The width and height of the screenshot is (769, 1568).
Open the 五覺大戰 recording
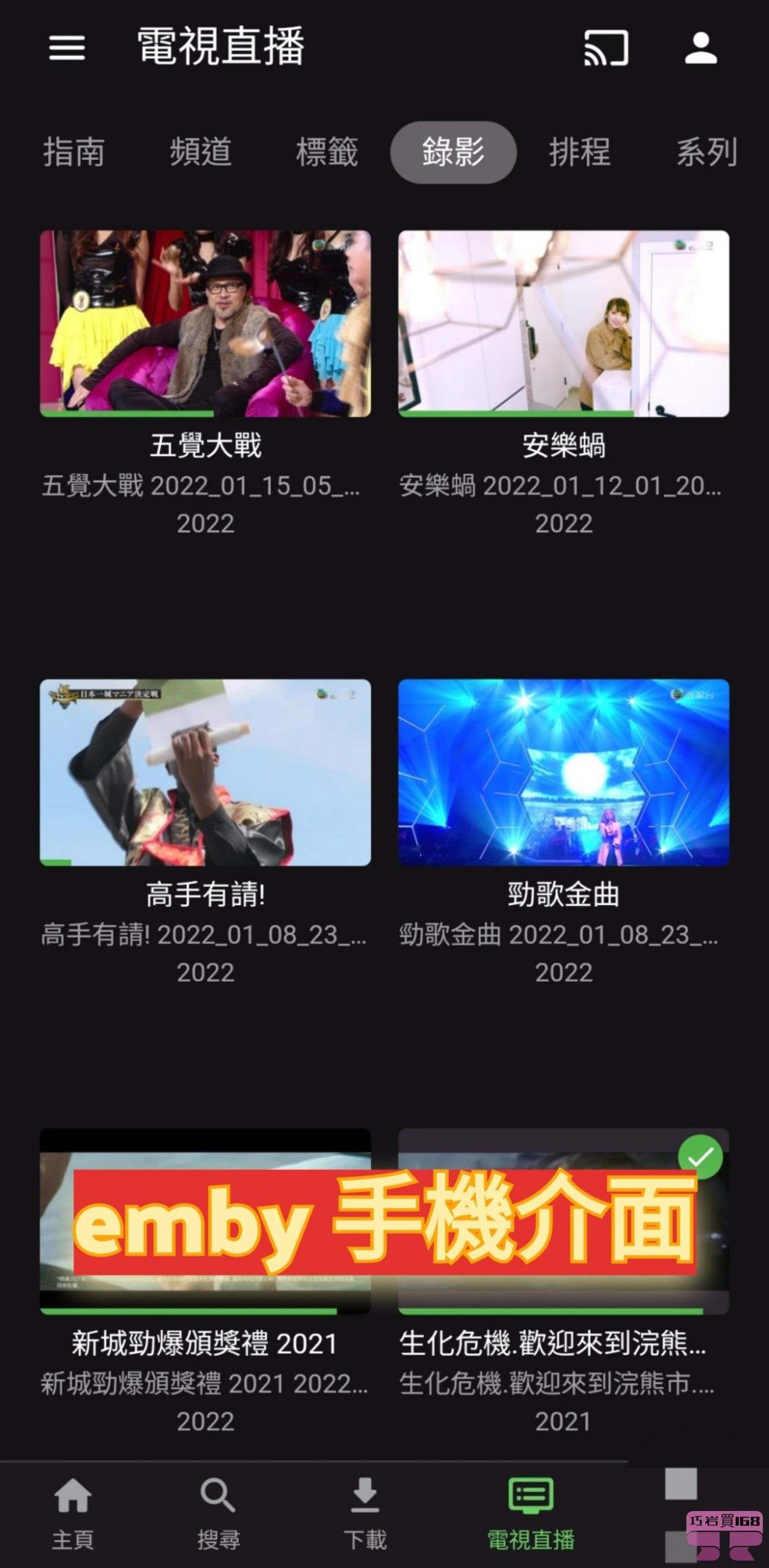click(x=205, y=323)
